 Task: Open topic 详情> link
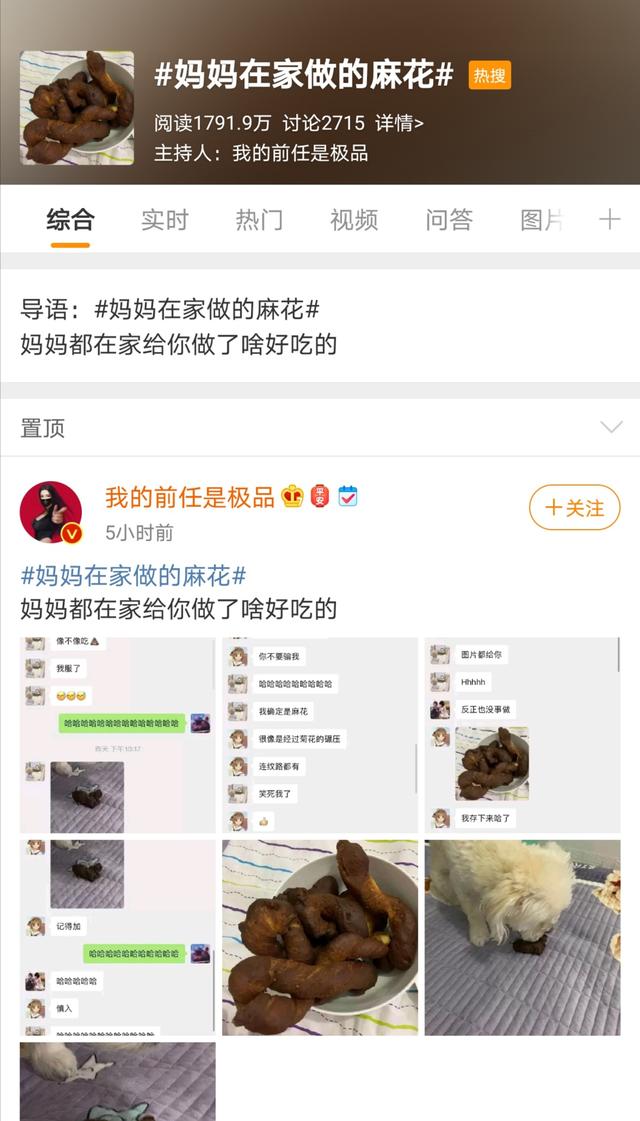pos(399,123)
